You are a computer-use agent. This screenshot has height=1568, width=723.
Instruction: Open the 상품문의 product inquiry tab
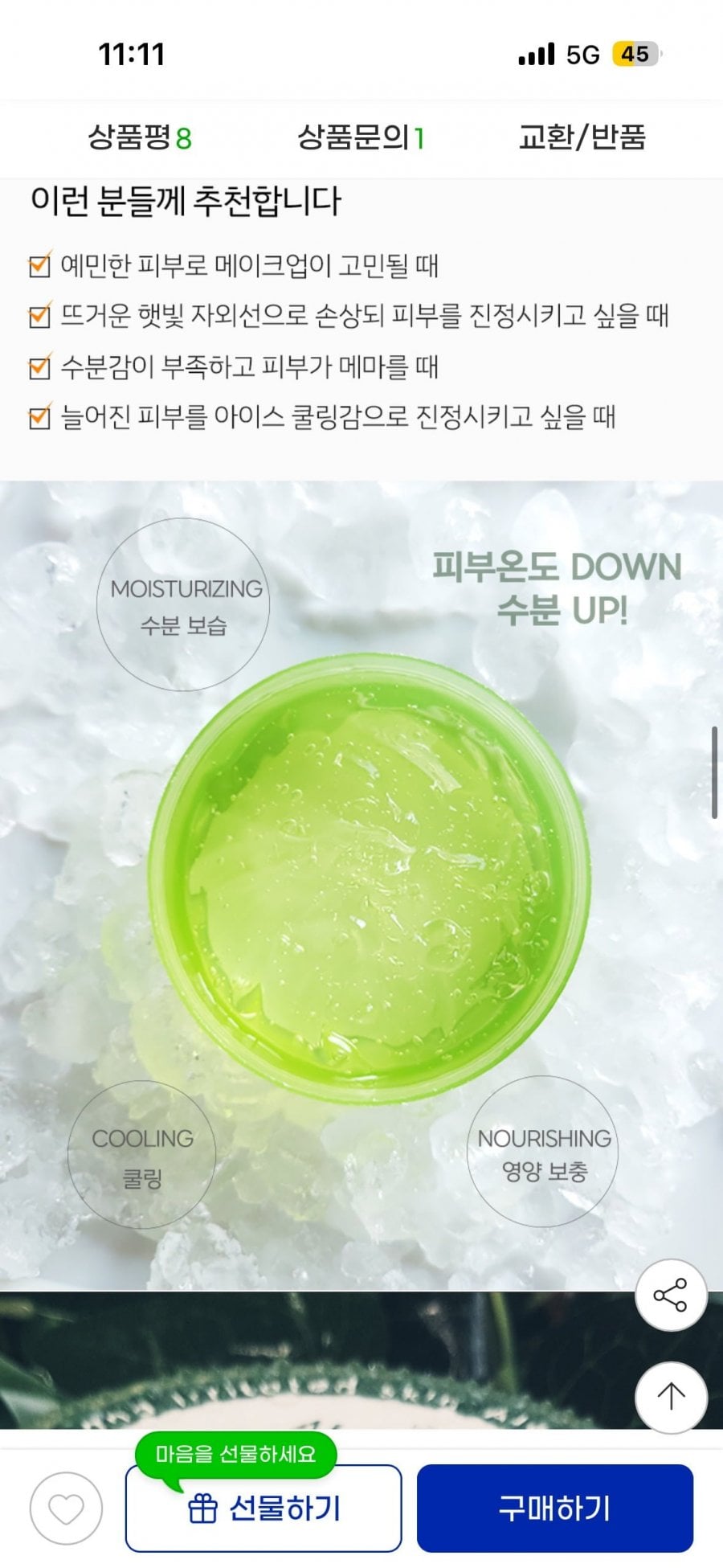point(361,137)
